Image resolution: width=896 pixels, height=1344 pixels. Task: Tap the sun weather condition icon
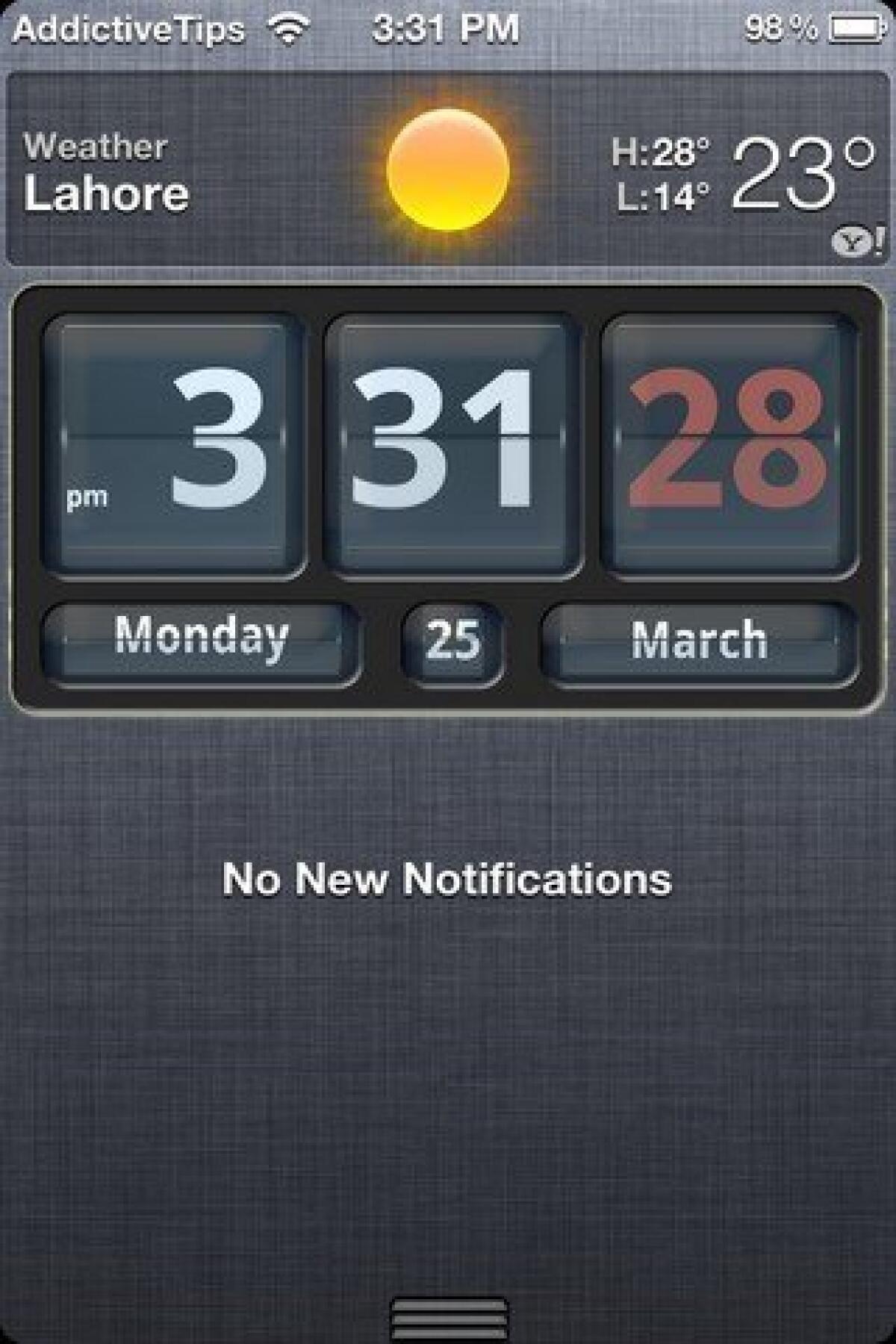[x=448, y=172]
